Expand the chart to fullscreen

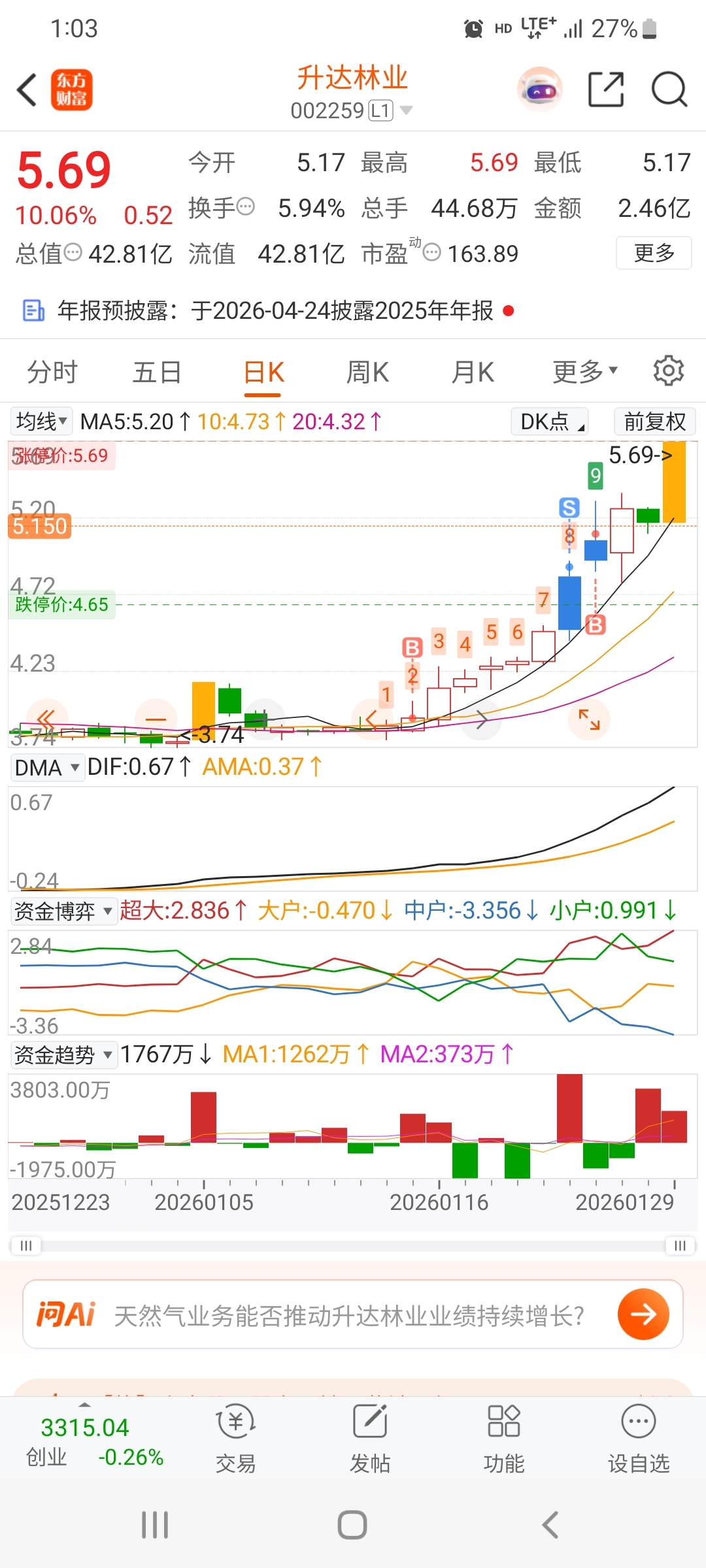coord(589,719)
